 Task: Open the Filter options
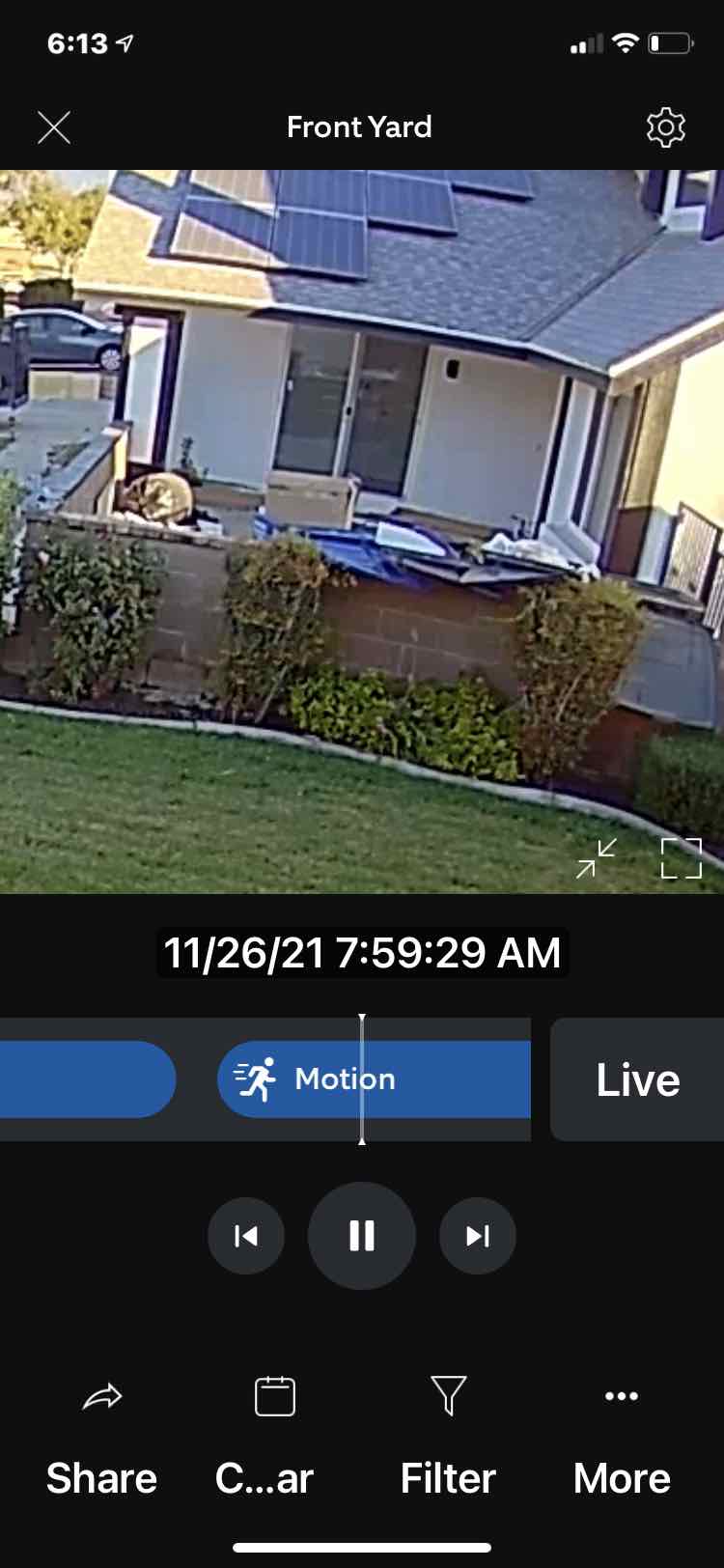(448, 1437)
